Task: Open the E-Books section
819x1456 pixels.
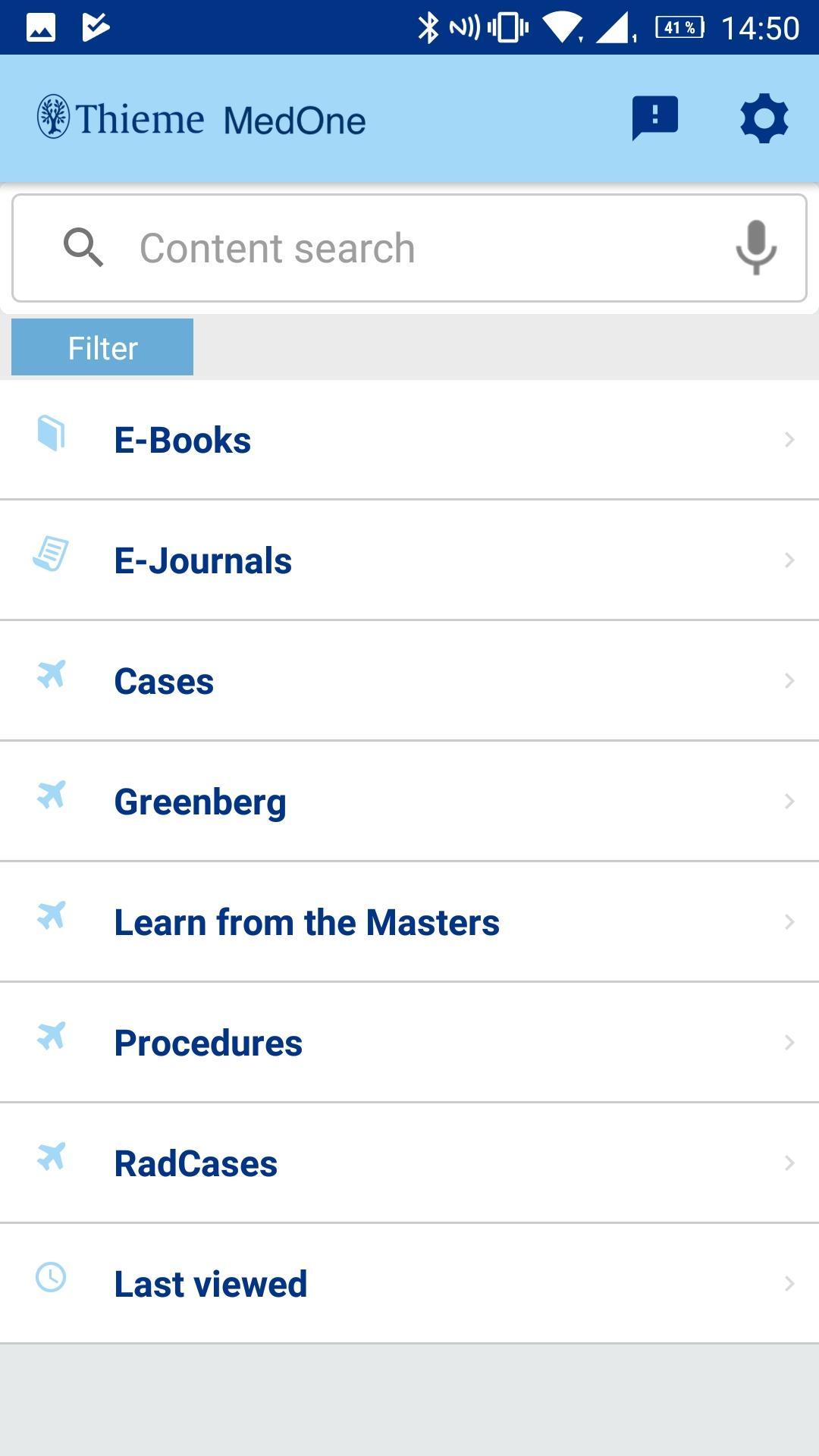Action: (409, 440)
